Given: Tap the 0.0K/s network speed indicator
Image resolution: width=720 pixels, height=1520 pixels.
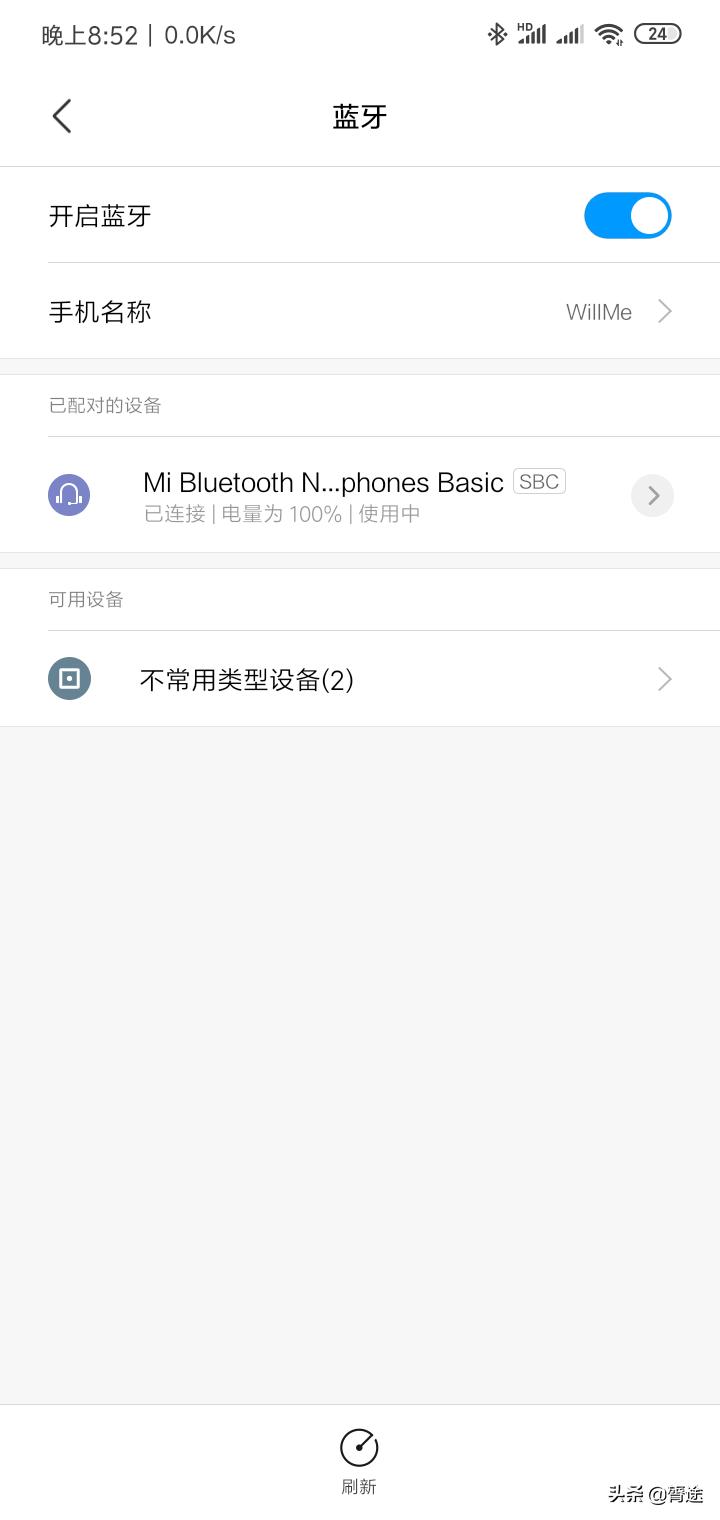Looking at the screenshot, I should coord(197,34).
